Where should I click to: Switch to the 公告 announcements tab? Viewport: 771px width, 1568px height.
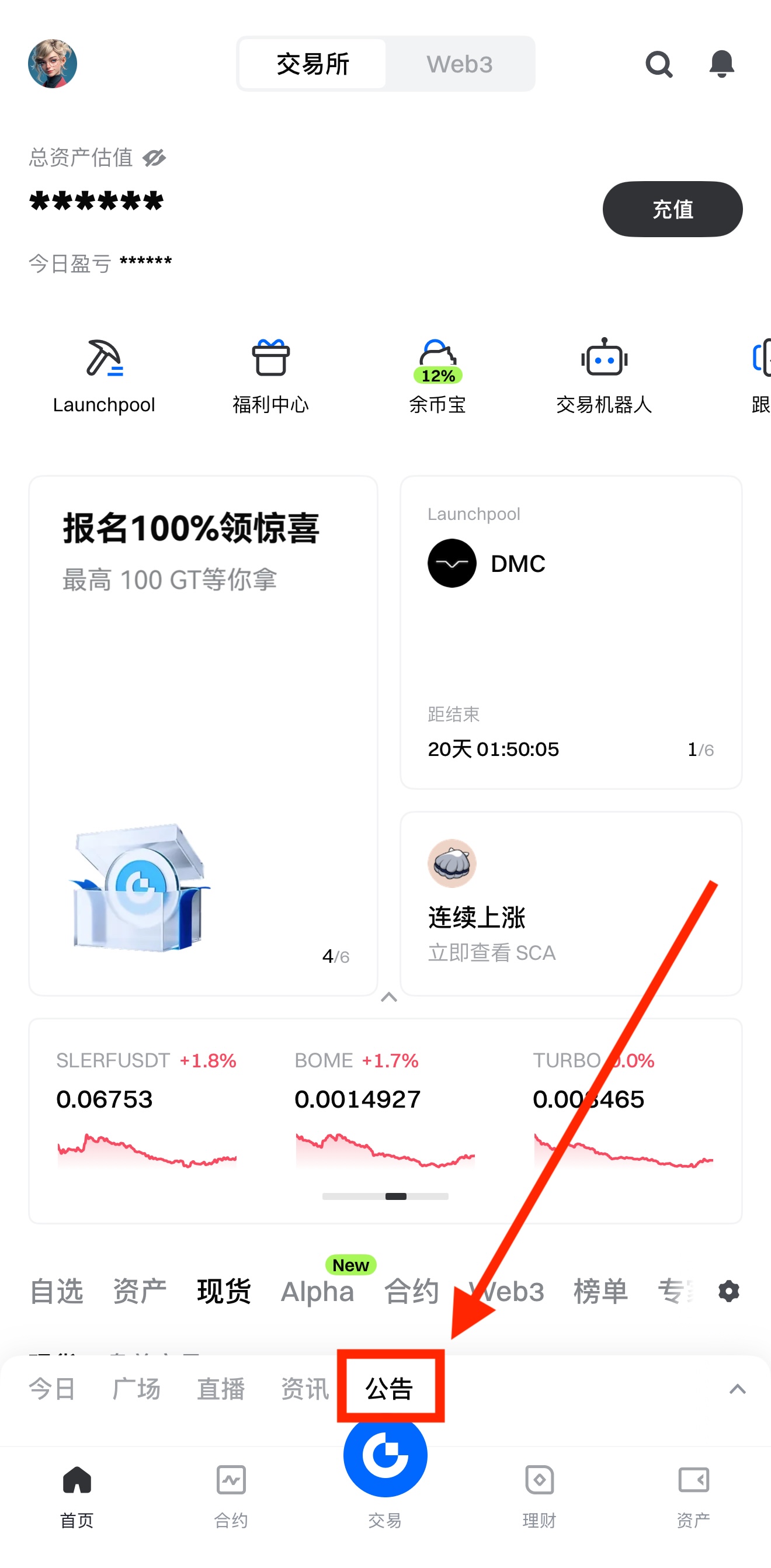pyautogui.click(x=390, y=1389)
